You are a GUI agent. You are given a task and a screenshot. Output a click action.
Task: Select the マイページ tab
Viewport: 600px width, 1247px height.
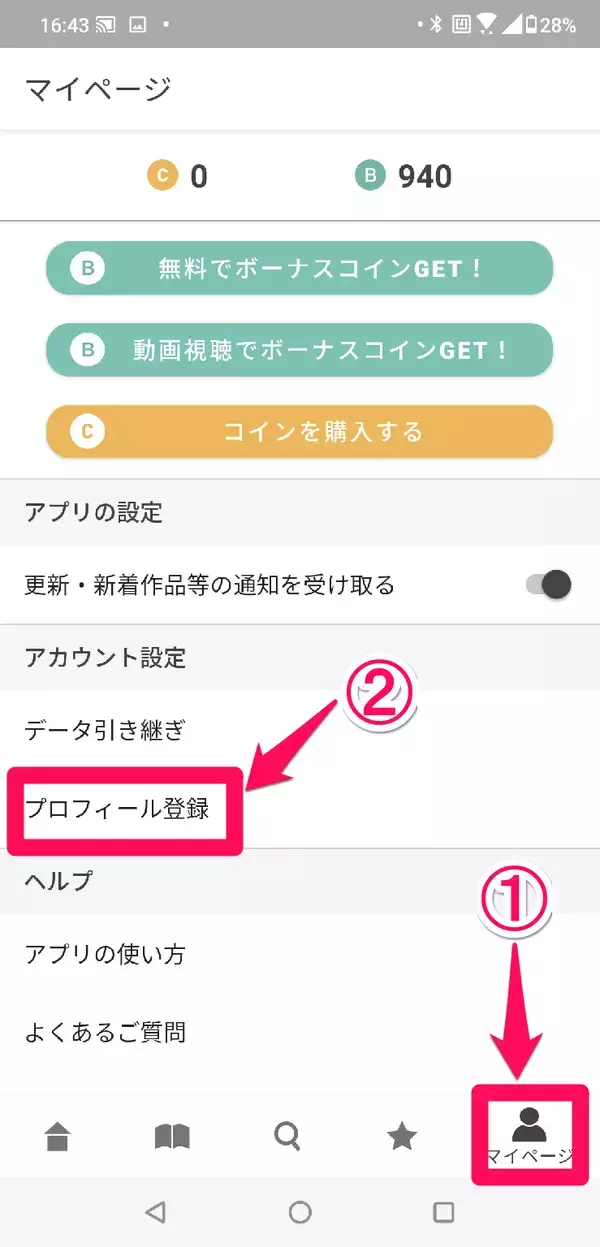(x=529, y=1136)
